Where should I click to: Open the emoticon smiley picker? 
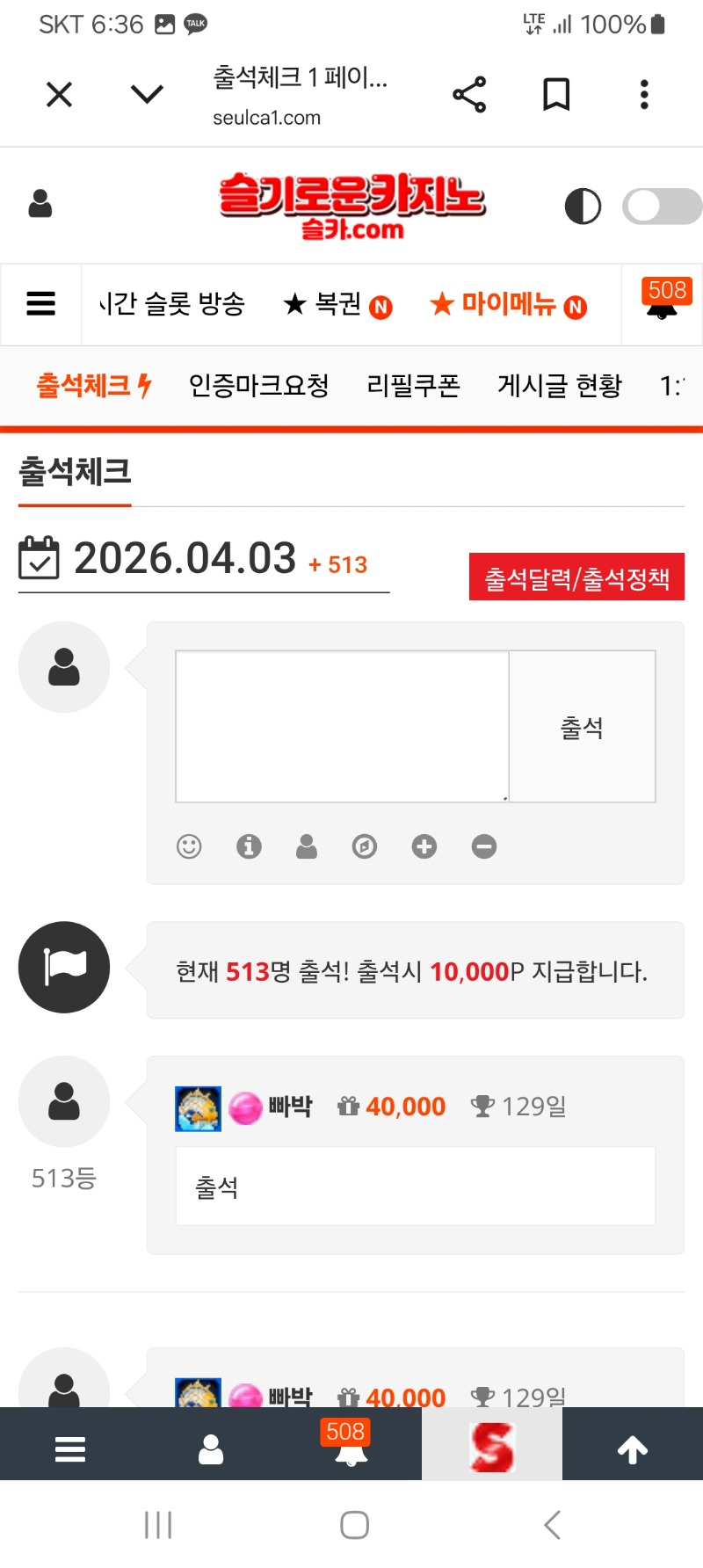pyautogui.click(x=189, y=846)
